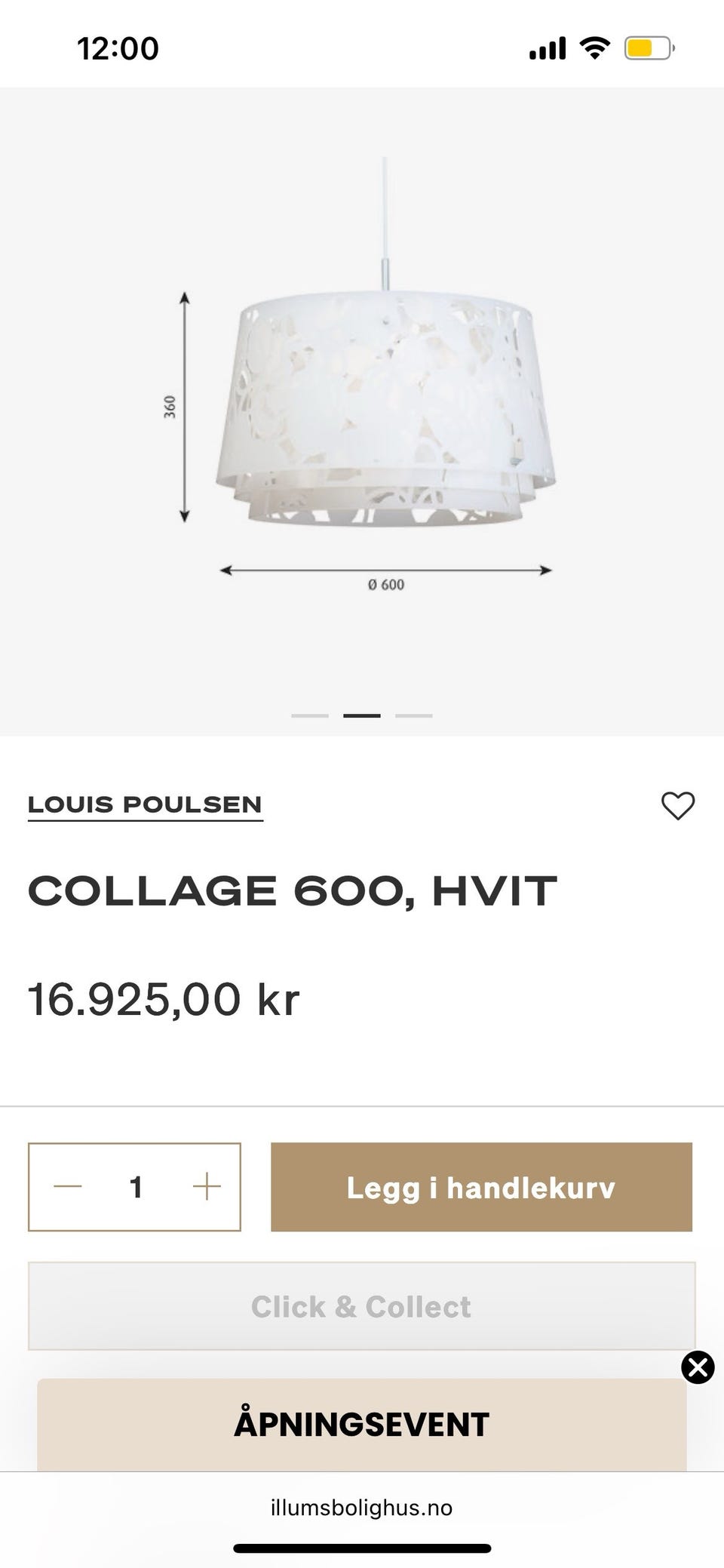724x1568 pixels.
Task: Select the active second carousel indicator
Action: point(362,714)
